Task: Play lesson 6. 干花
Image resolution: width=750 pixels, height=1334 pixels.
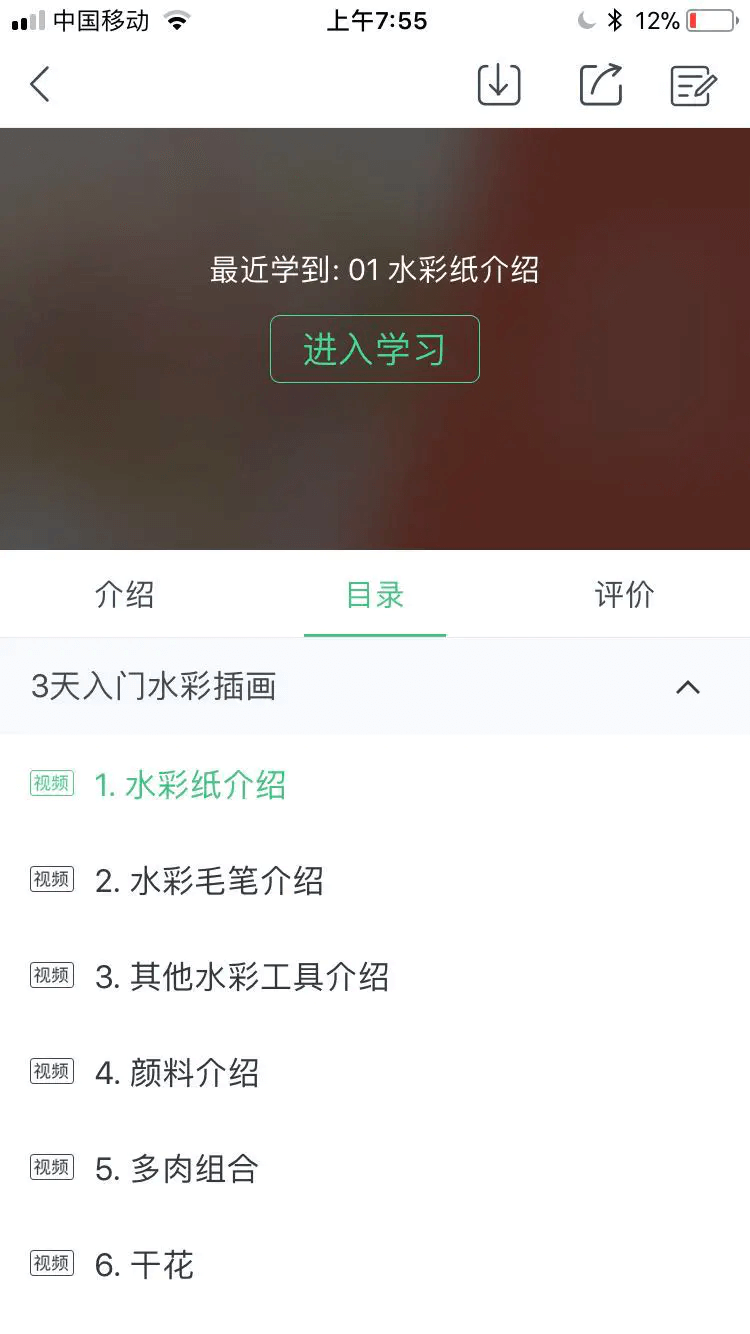Action: (x=144, y=1265)
